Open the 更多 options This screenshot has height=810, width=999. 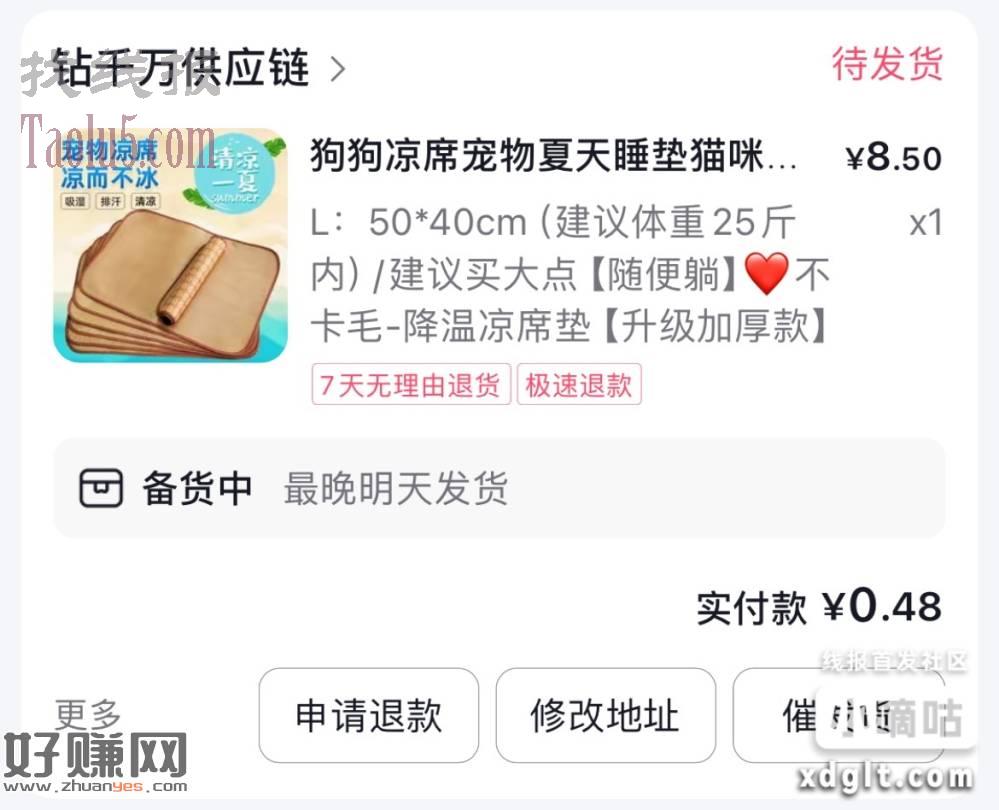click(88, 715)
